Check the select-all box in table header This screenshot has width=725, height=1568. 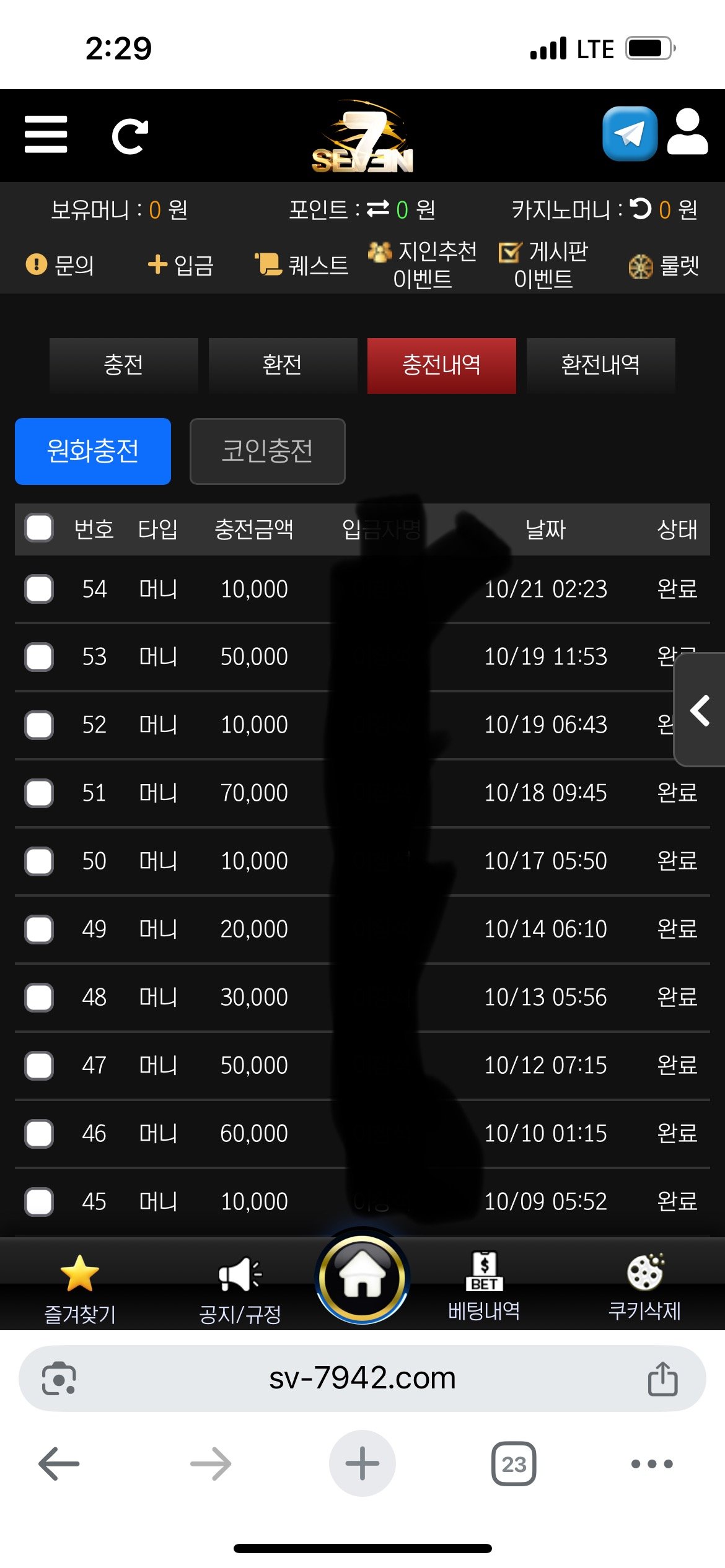(x=39, y=528)
